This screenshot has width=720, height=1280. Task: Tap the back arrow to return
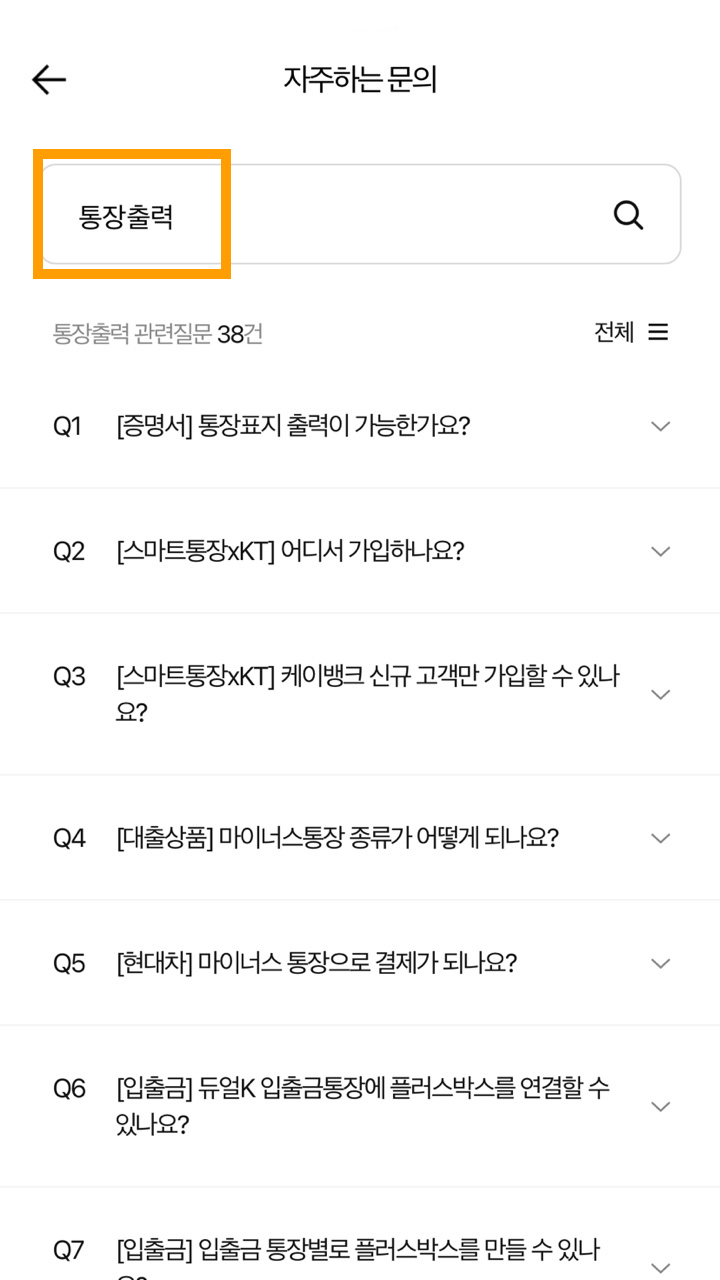[x=48, y=79]
